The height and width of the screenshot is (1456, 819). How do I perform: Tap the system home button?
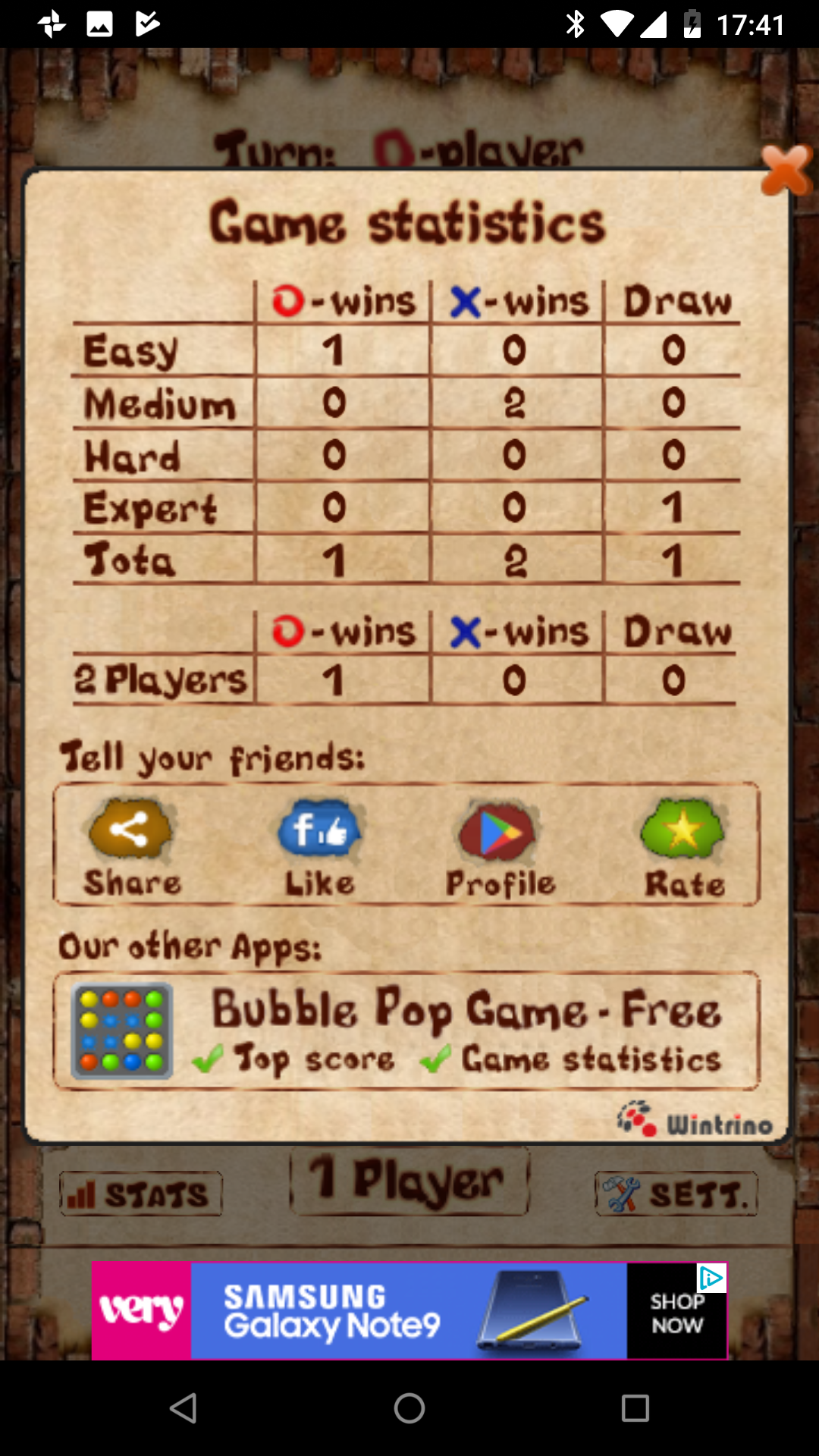pos(409,1408)
